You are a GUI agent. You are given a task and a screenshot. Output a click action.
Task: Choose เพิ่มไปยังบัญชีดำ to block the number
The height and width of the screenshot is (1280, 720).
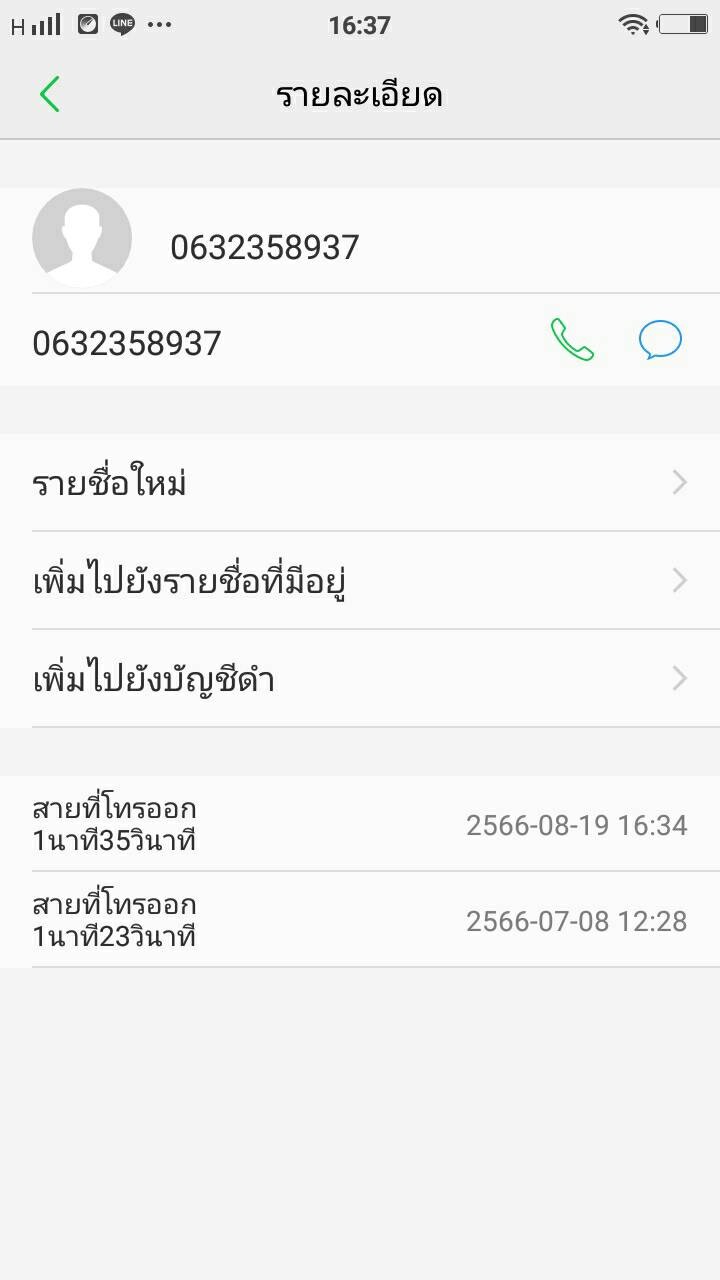pos(360,679)
